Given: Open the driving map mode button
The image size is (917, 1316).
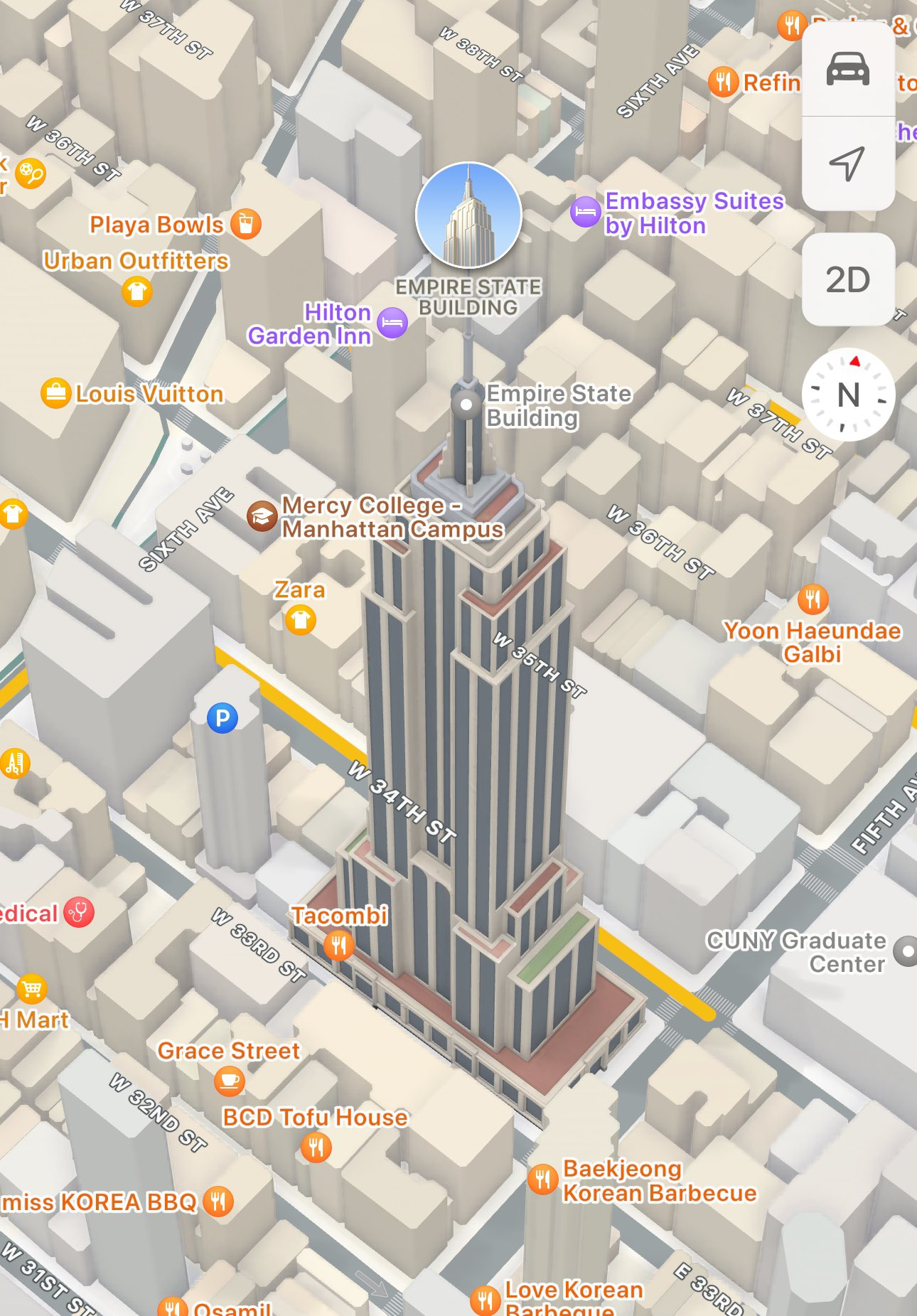Looking at the screenshot, I should pyautogui.click(x=847, y=70).
